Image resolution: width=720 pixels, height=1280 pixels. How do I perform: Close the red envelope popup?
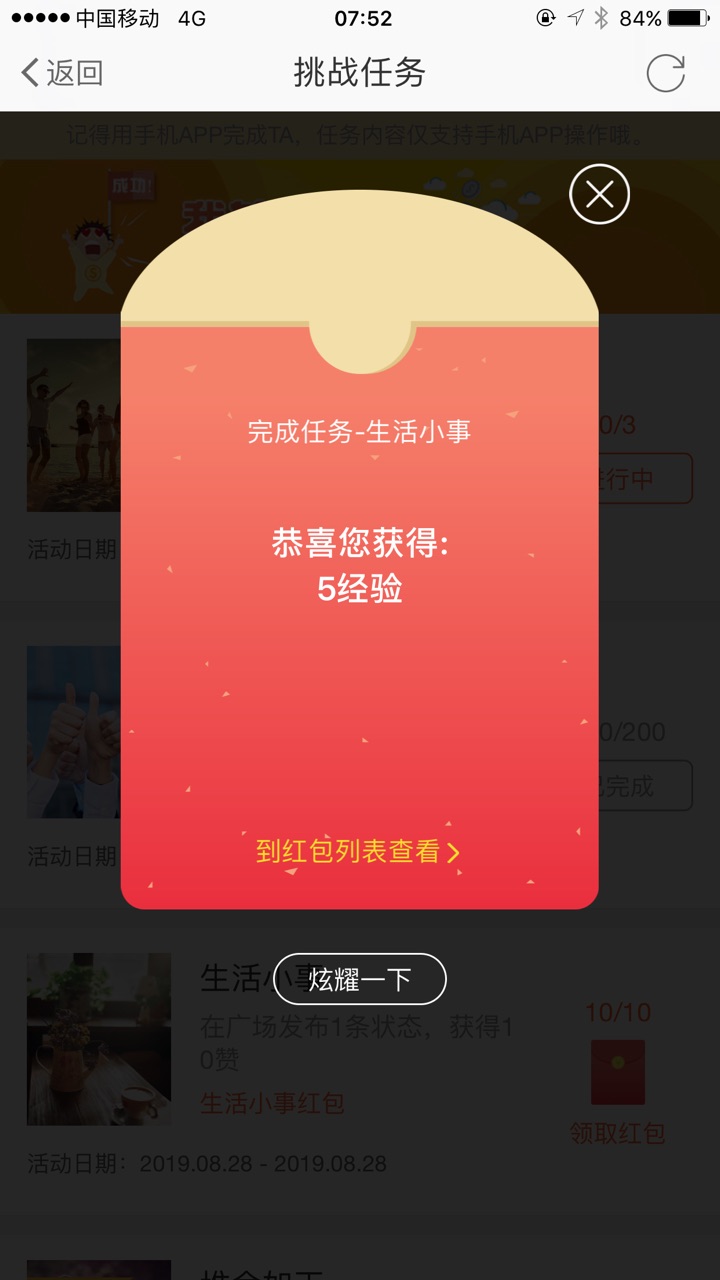point(599,194)
